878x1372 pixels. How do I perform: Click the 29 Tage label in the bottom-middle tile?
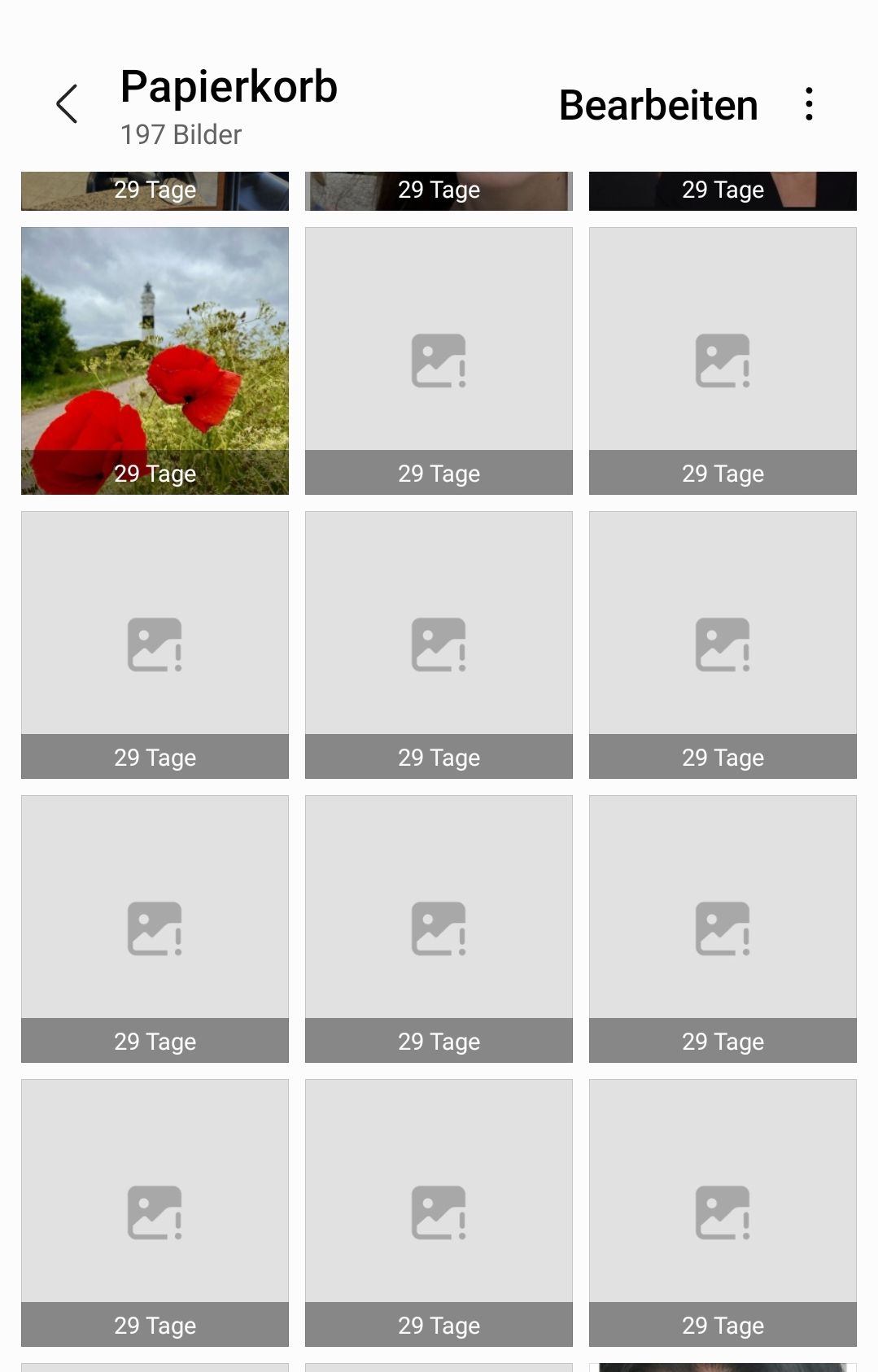click(x=439, y=1325)
